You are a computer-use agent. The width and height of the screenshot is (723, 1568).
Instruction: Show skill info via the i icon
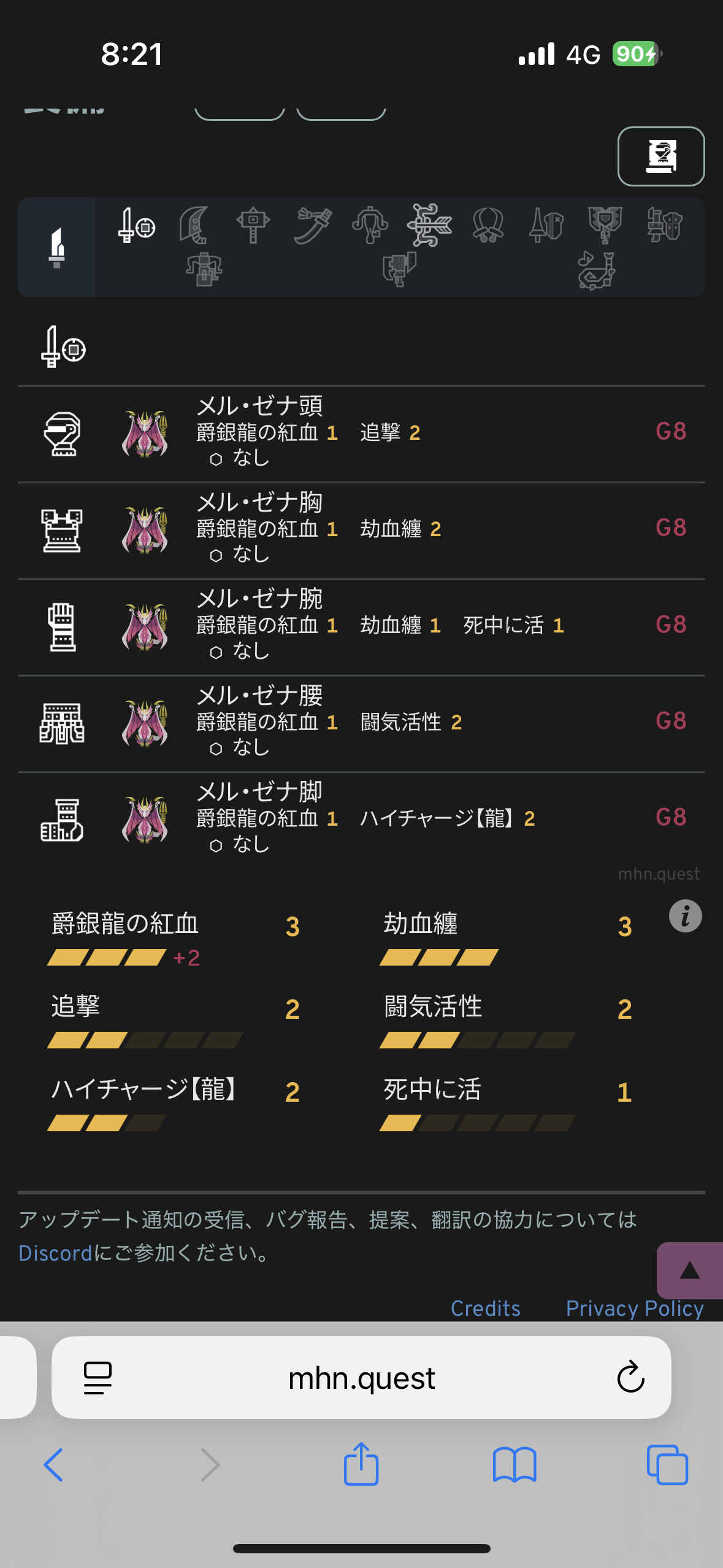pyautogui.click(x=685, y=917)
